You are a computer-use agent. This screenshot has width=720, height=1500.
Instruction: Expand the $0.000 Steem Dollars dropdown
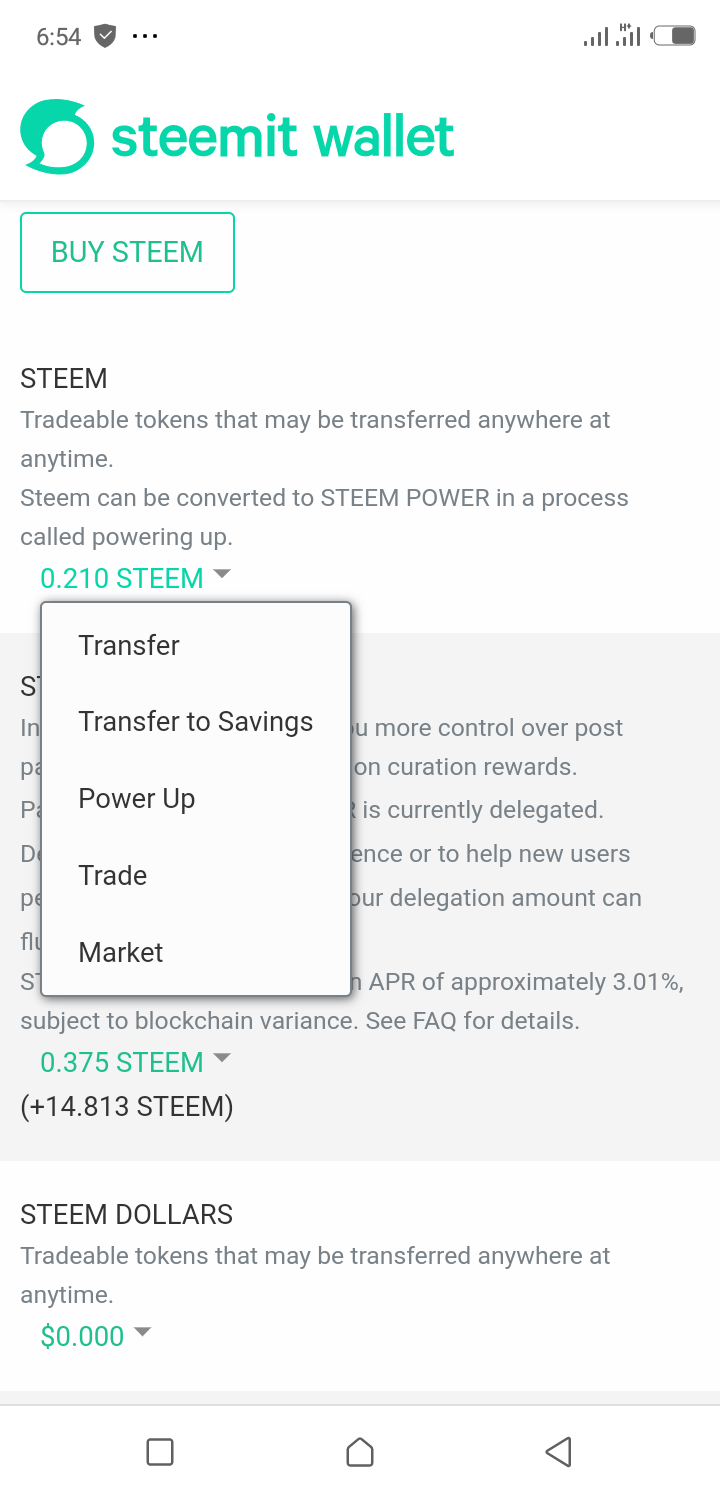(95, 1336)
